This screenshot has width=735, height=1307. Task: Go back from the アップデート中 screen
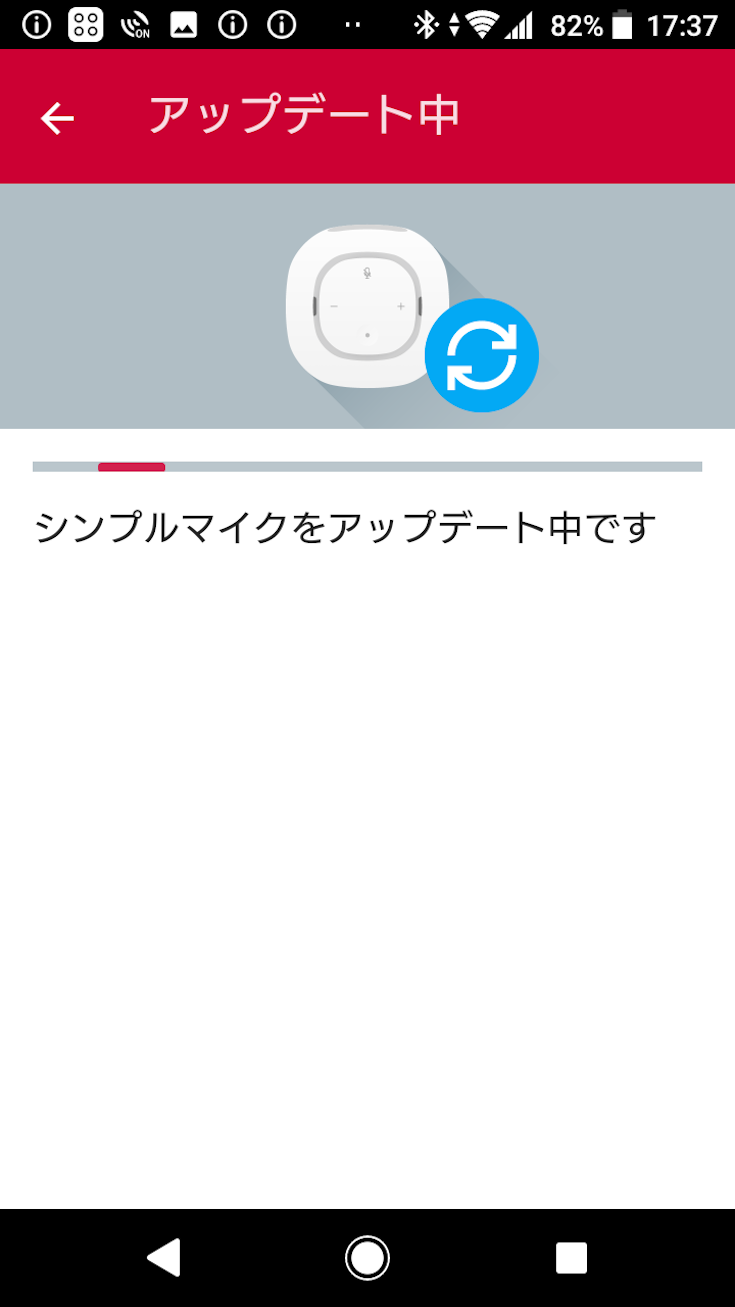(x=57, y=118)
